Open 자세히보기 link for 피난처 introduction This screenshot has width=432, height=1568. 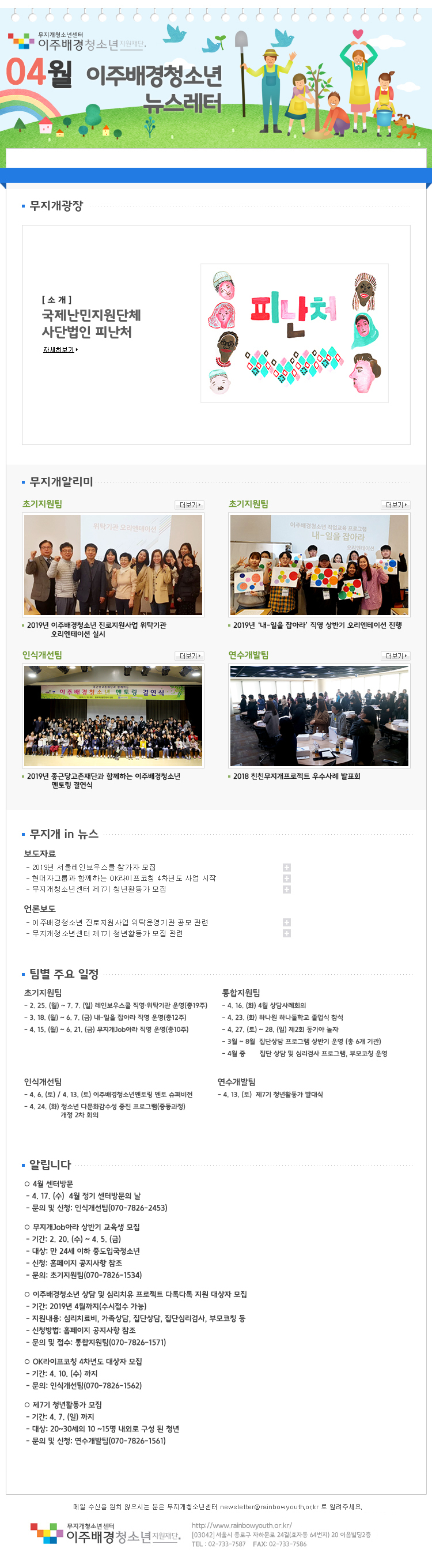(60, 349)
